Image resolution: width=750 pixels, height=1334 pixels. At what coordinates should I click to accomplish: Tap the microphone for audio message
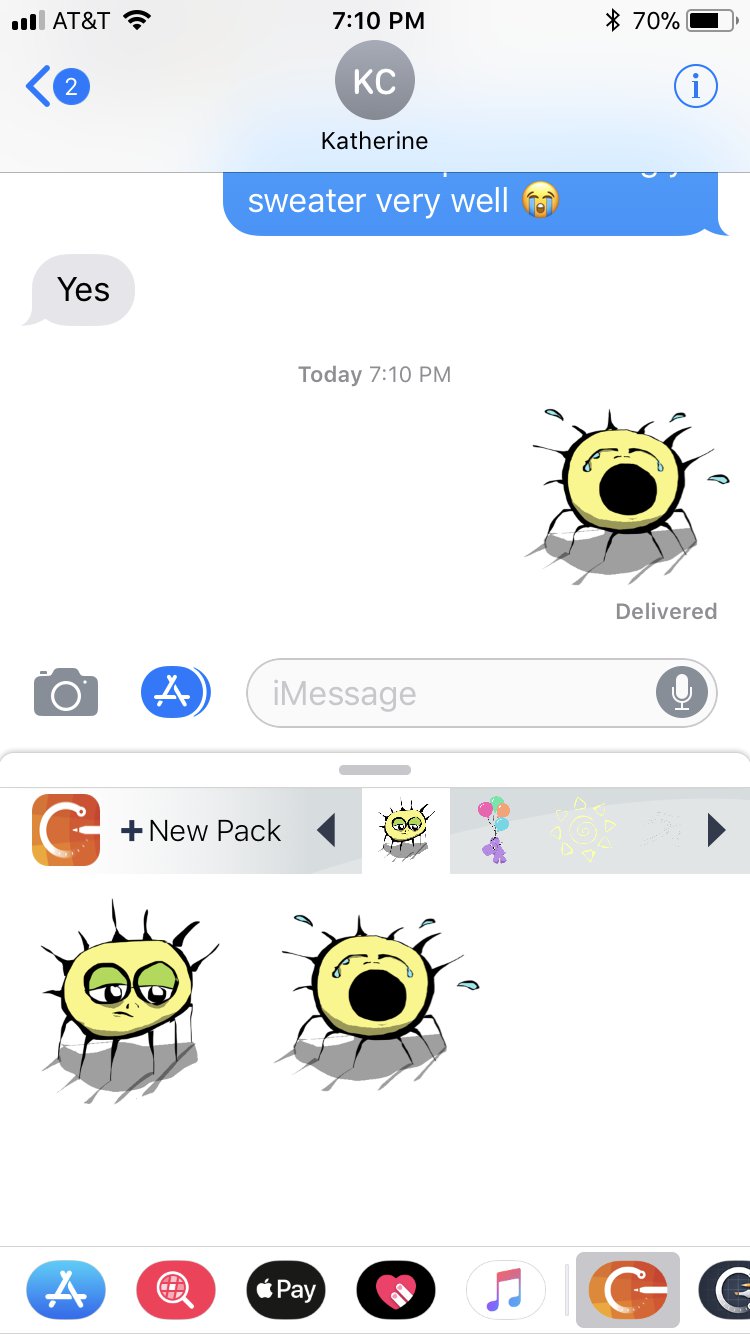(x=681, y=692)
